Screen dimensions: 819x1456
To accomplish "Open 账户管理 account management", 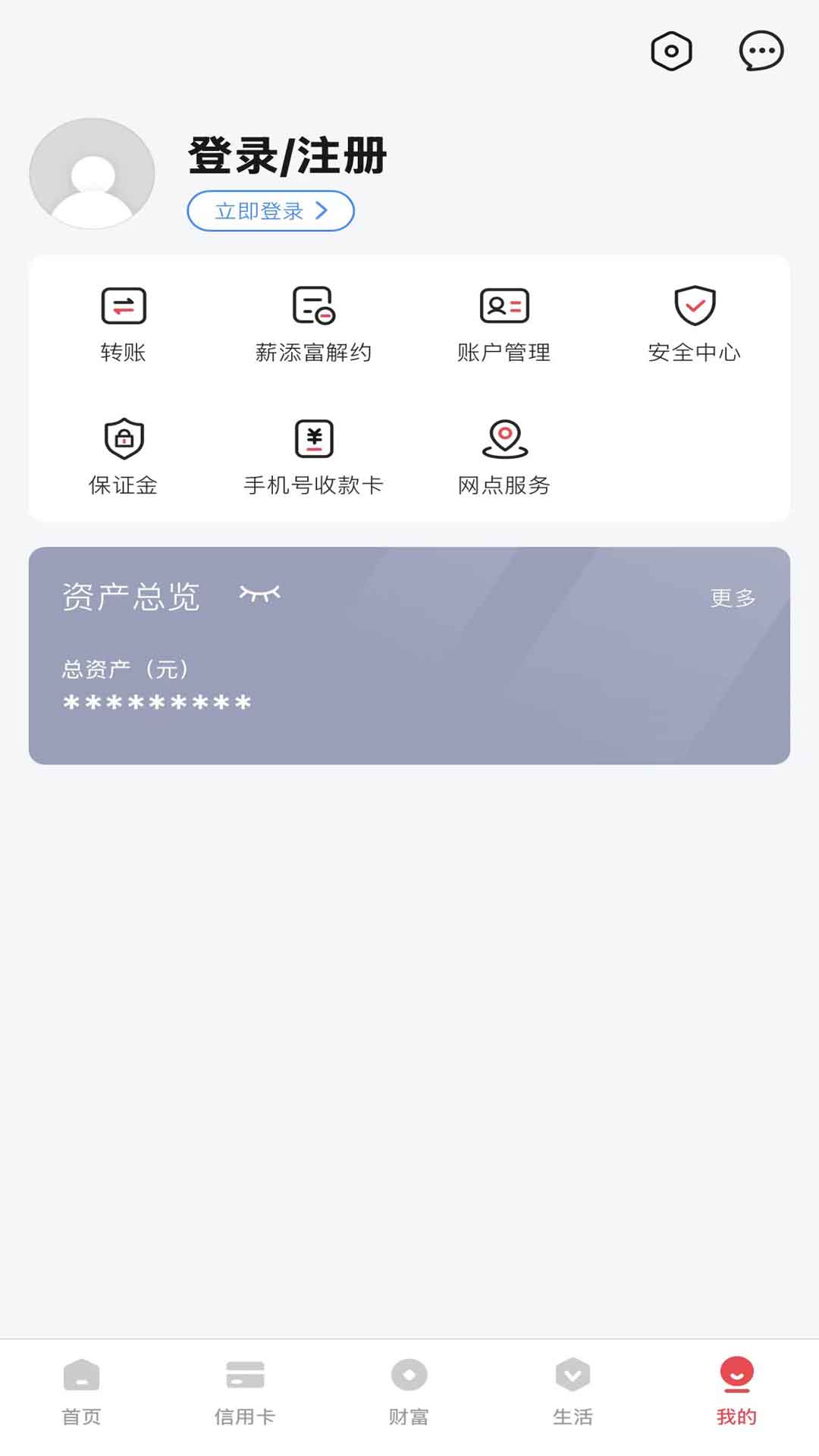I will 504,322.
